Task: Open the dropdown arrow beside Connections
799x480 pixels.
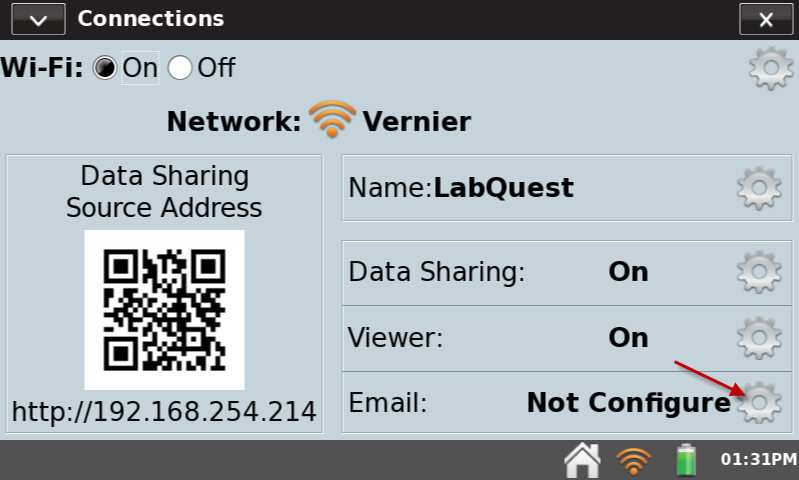Action: 38,19
